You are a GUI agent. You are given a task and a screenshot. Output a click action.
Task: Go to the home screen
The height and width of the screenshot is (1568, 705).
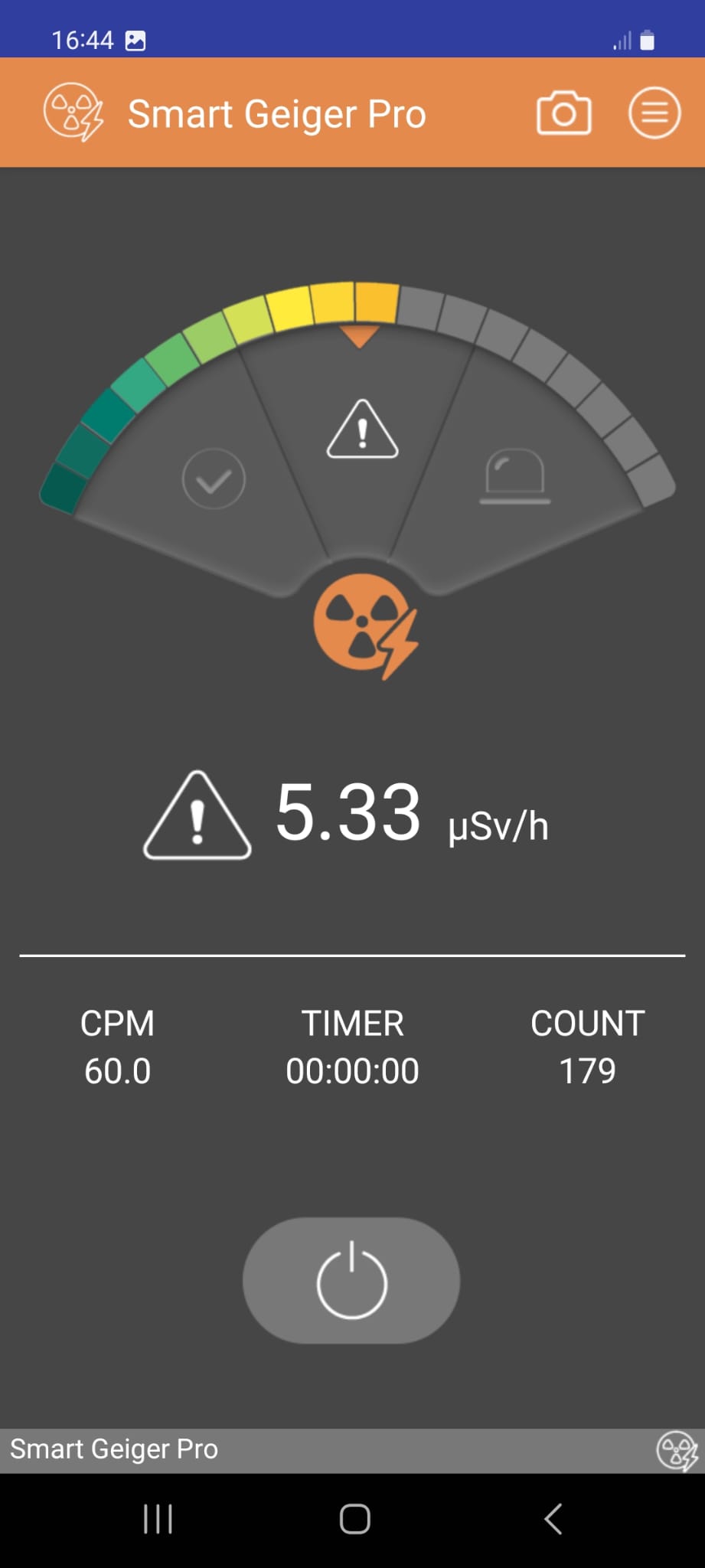[355, 1519]
